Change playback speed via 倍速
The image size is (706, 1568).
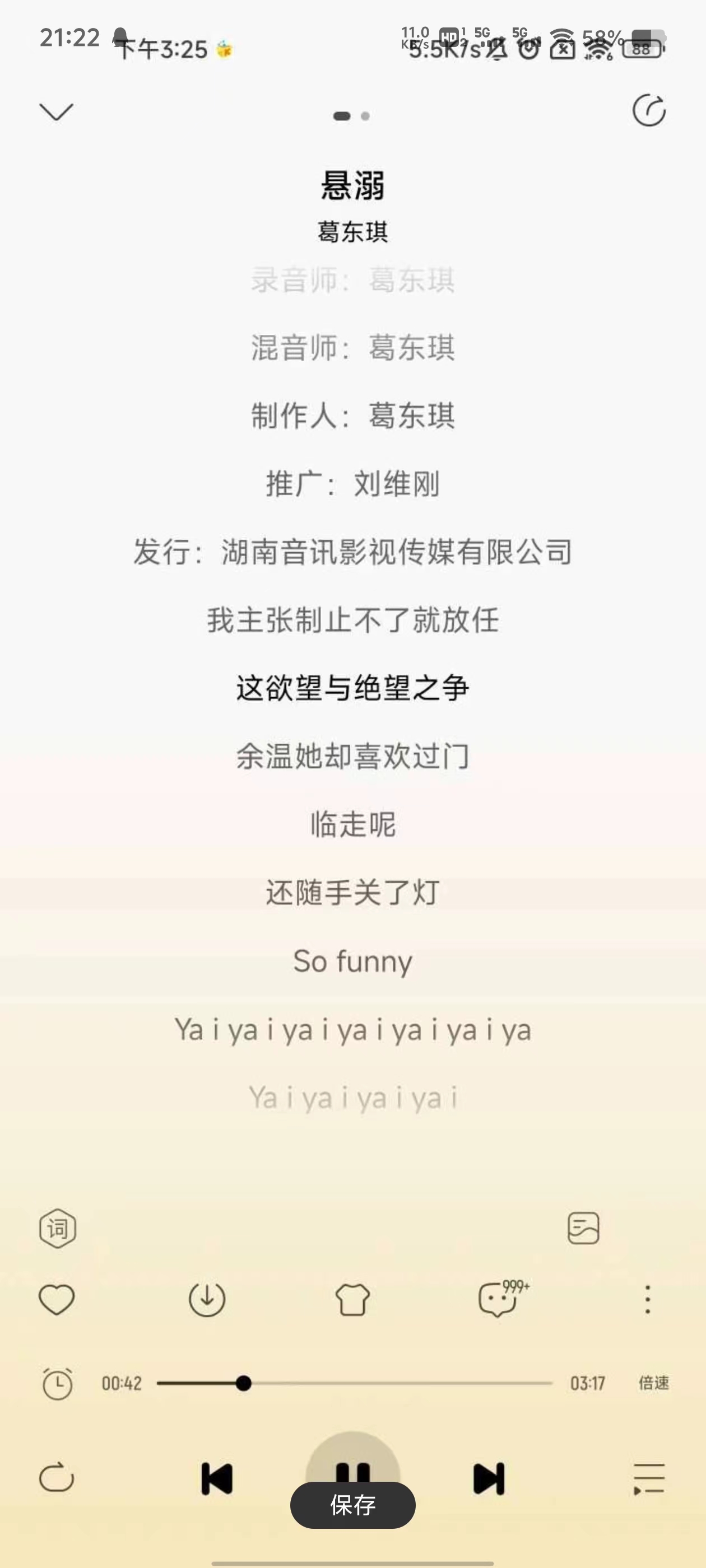(653, 1383)
